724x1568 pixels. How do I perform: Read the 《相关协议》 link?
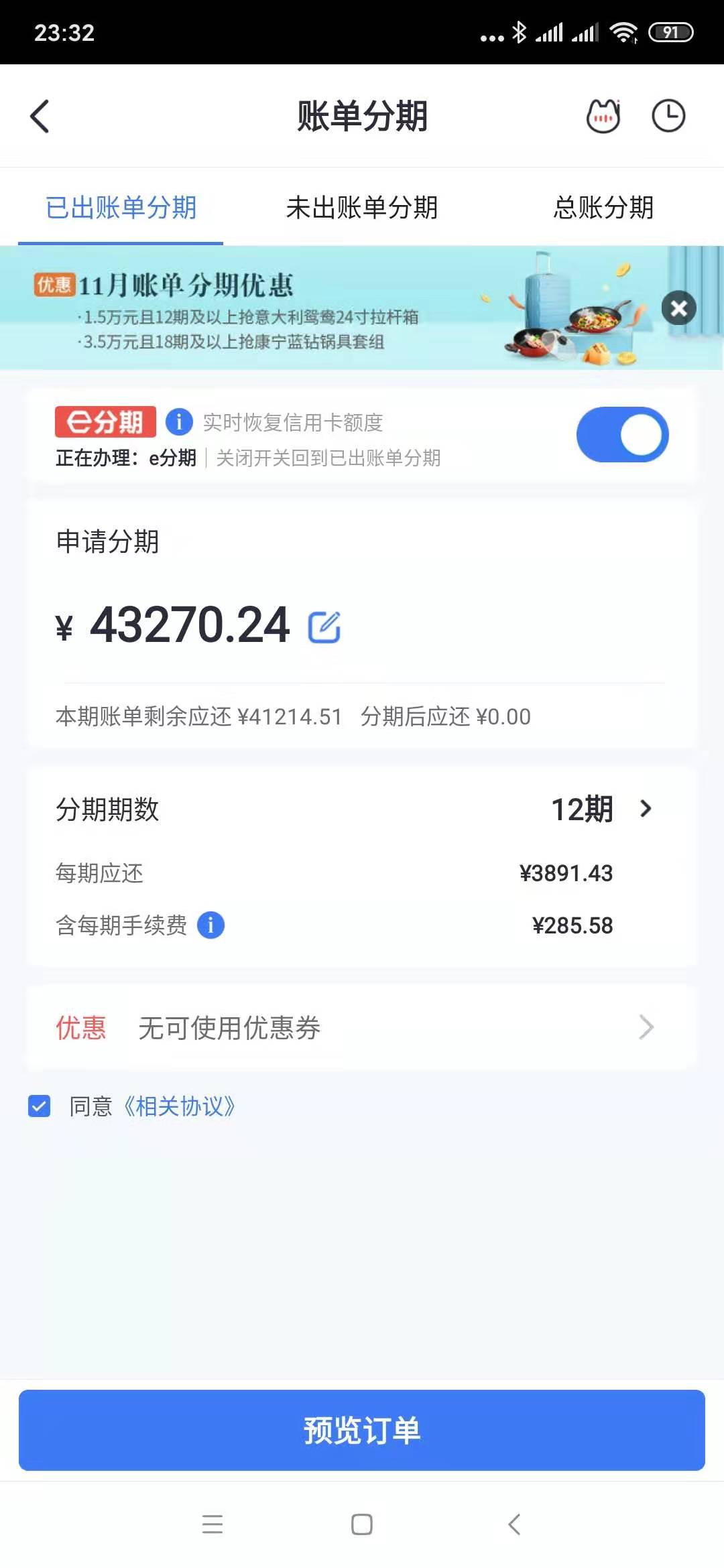pyautogui.click(x=179, y=1106)
